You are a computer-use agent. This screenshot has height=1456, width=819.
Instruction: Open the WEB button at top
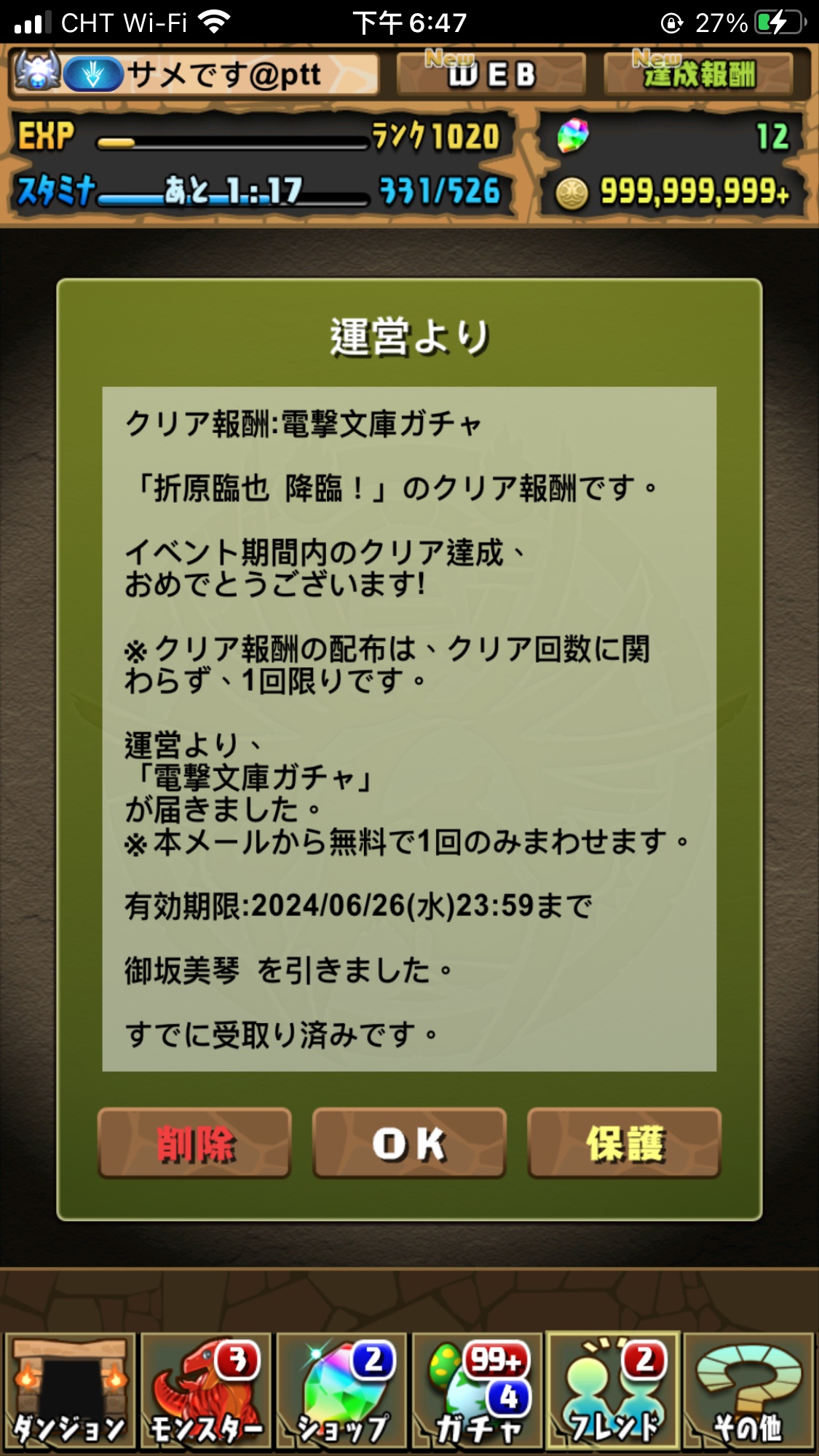(x=491, y=74)
